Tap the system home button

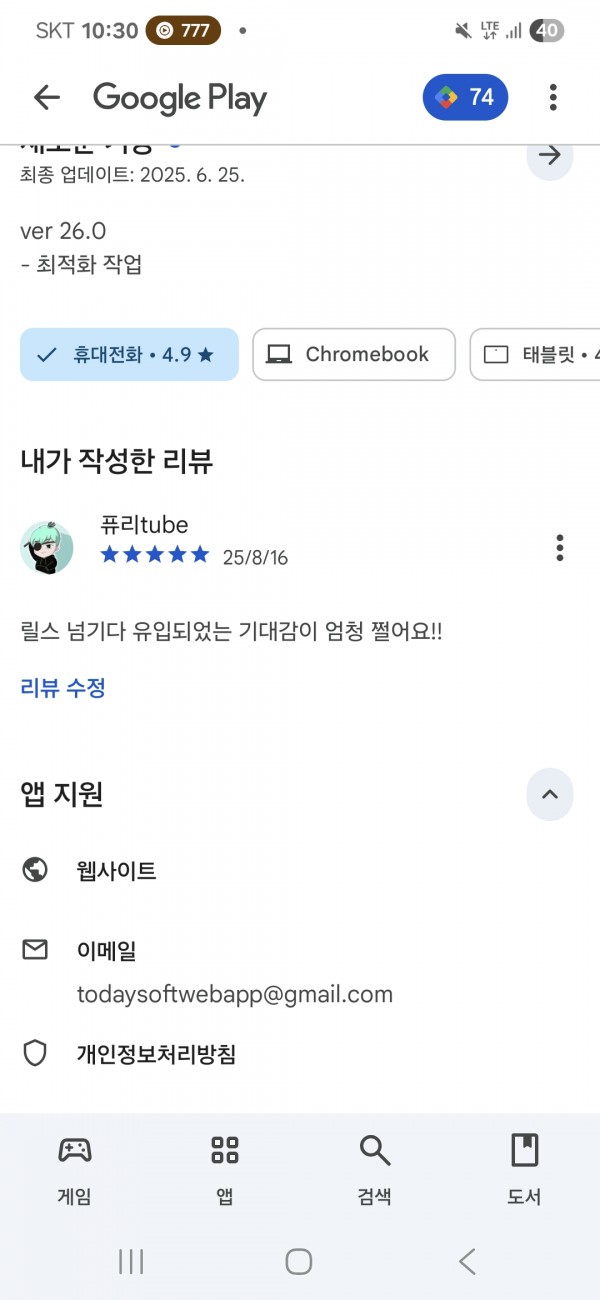click(299, 1261)
